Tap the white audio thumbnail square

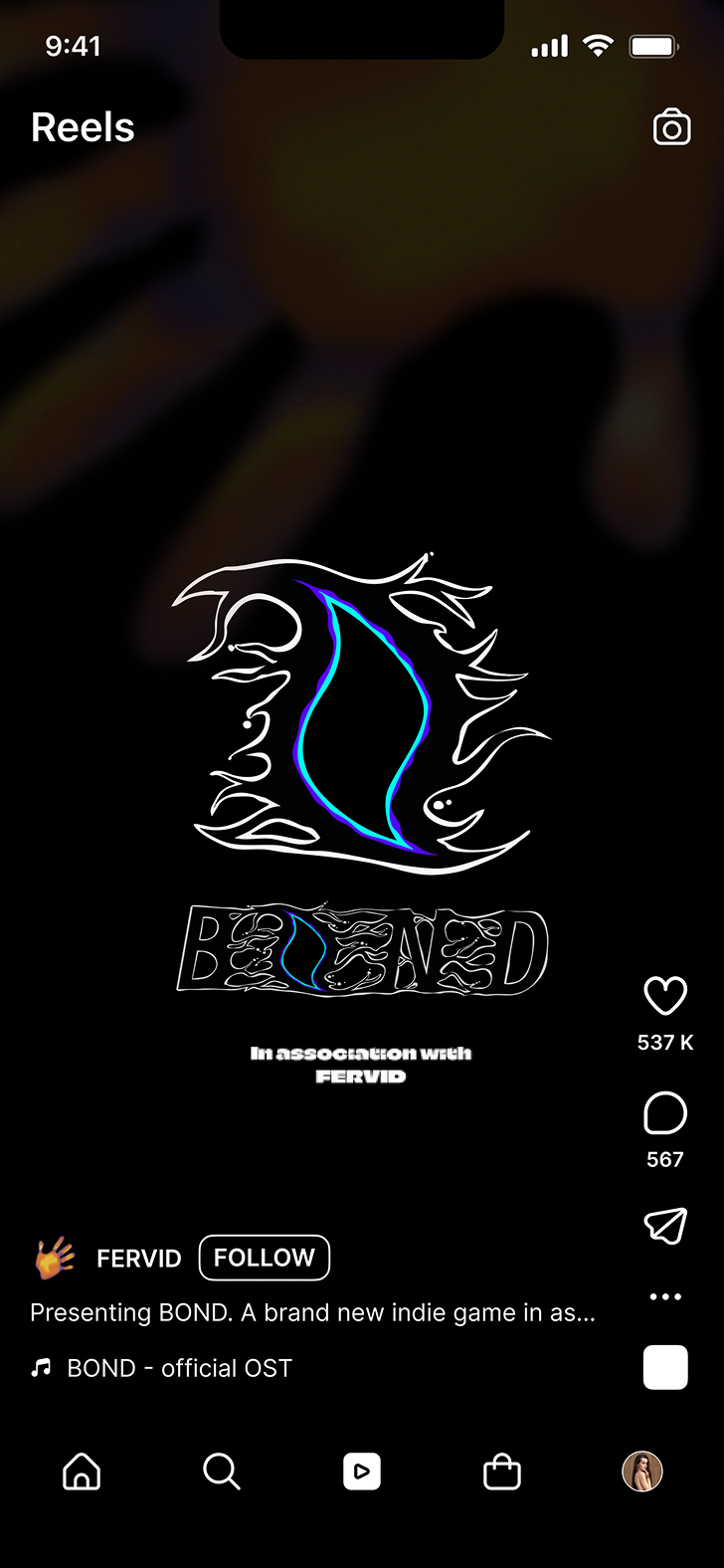[665, 1367]
